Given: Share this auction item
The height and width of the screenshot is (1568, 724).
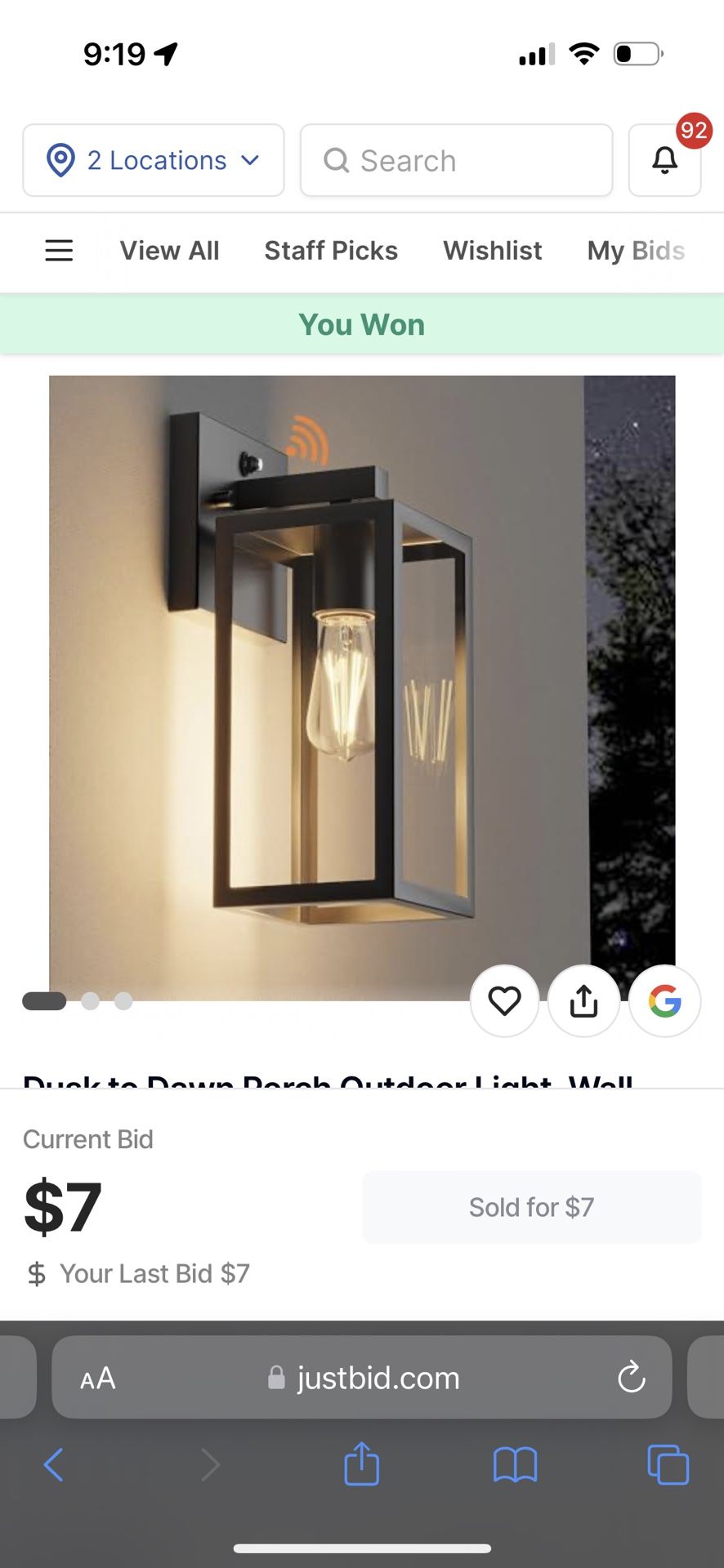Looking at the screenshot, I should [x=583, y=1000].
